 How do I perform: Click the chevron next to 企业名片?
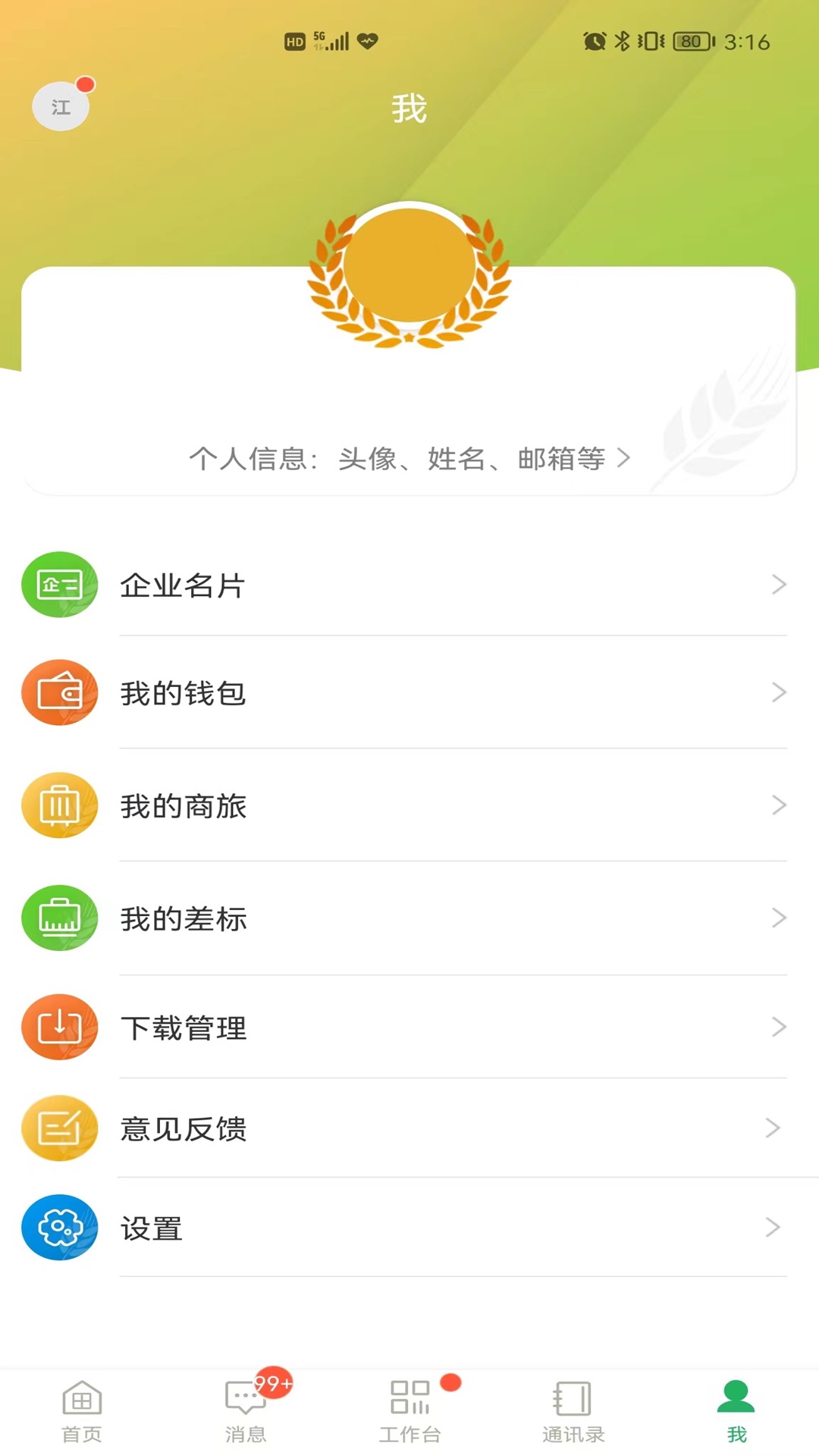(x=780, y=585)
